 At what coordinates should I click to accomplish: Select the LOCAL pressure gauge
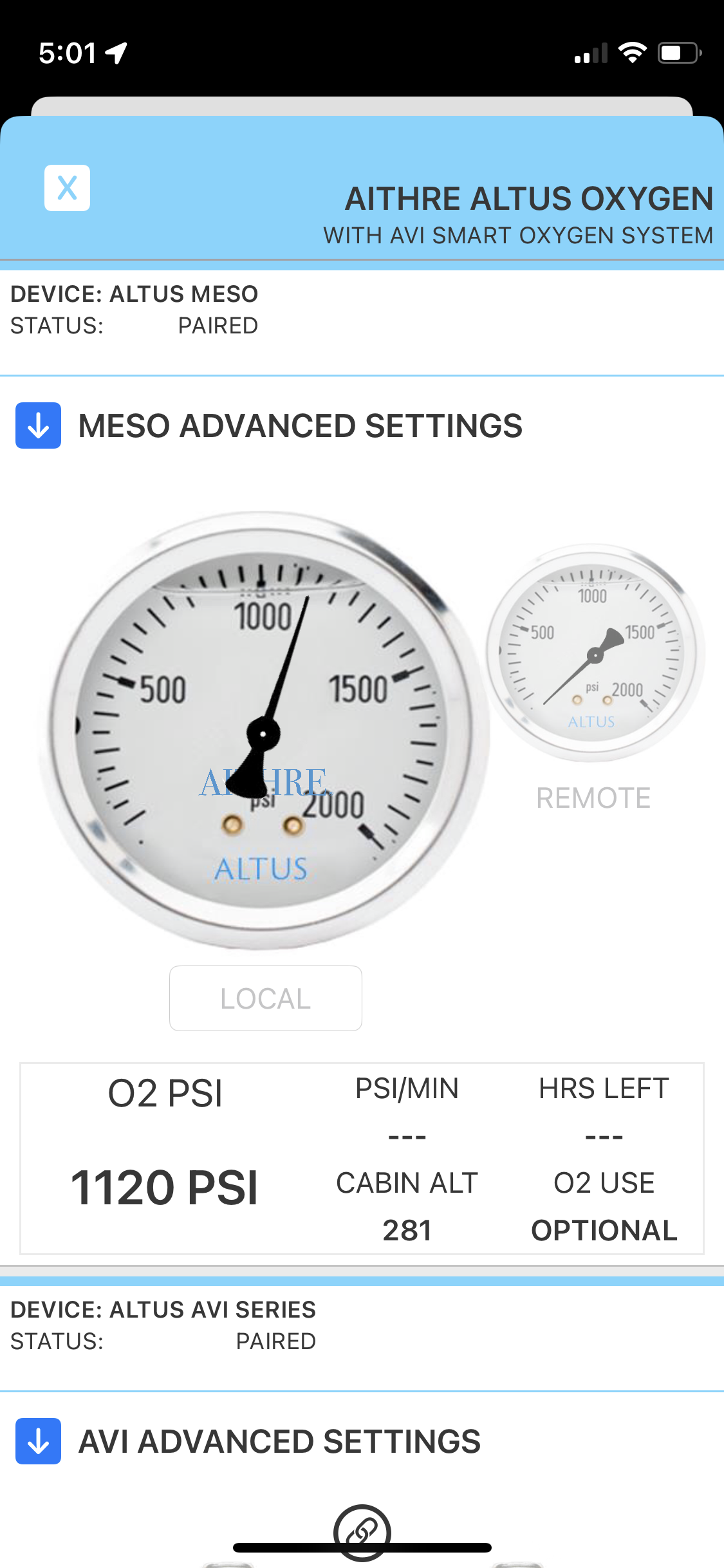coord(265,997)
